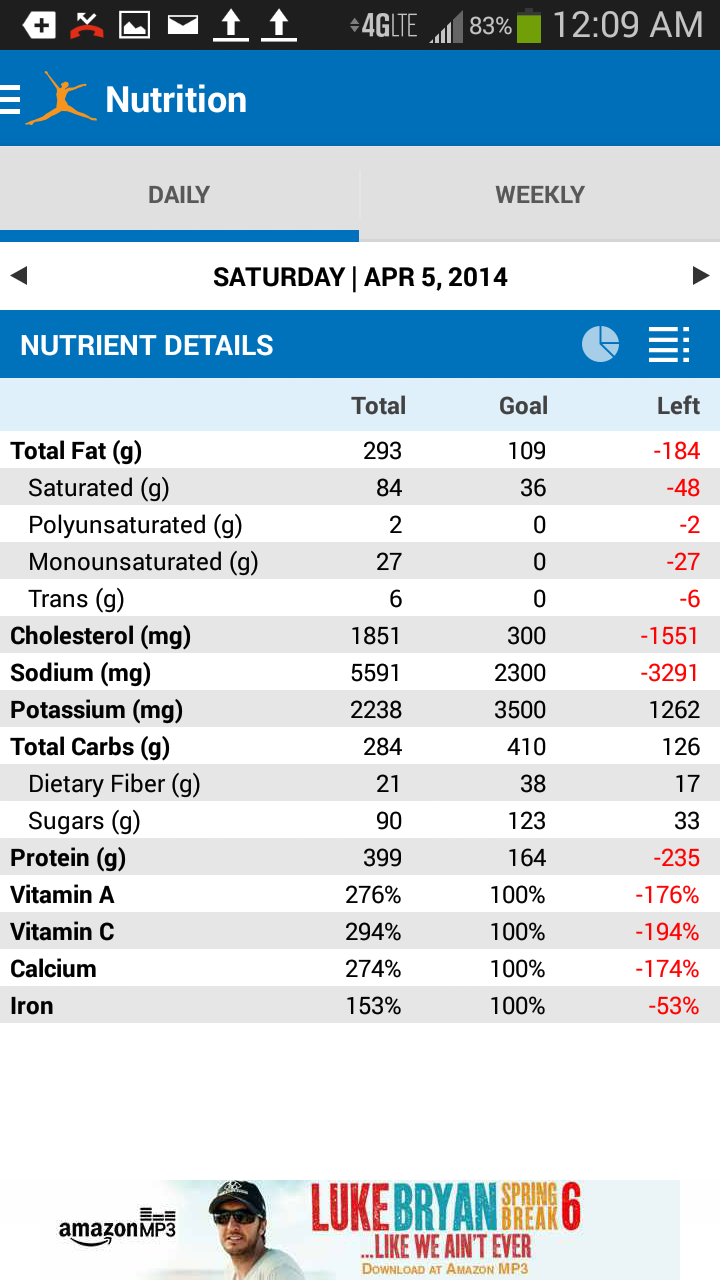Show the pie chart view
Image resolution: width=720 pixels, height=1280 pixels.
pos(600,345)
